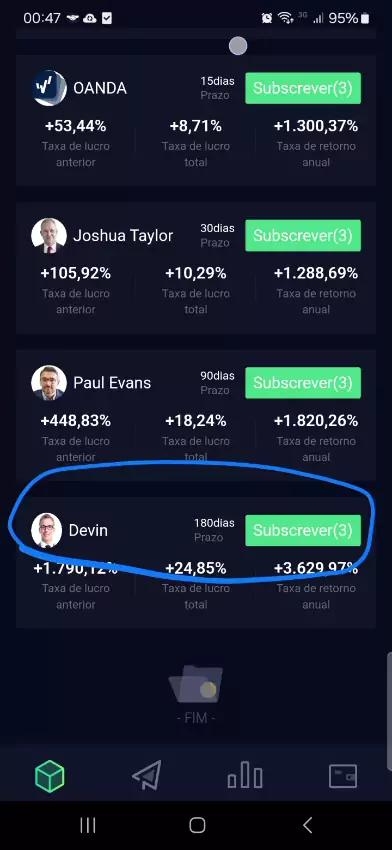Screen dimensions: 392x850
Task: Go back with the system back button
Action: 307,825
